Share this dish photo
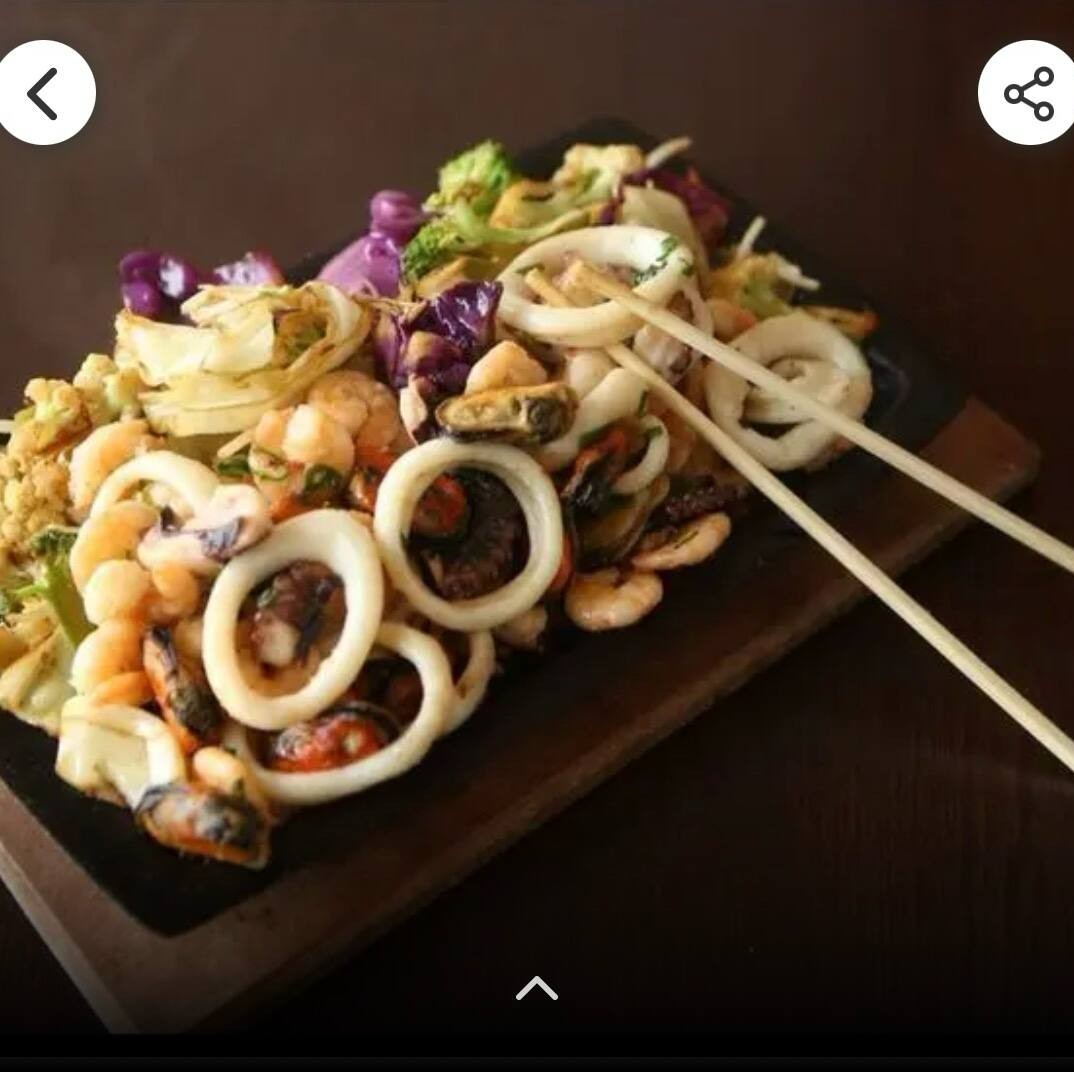 (1028, 92)
